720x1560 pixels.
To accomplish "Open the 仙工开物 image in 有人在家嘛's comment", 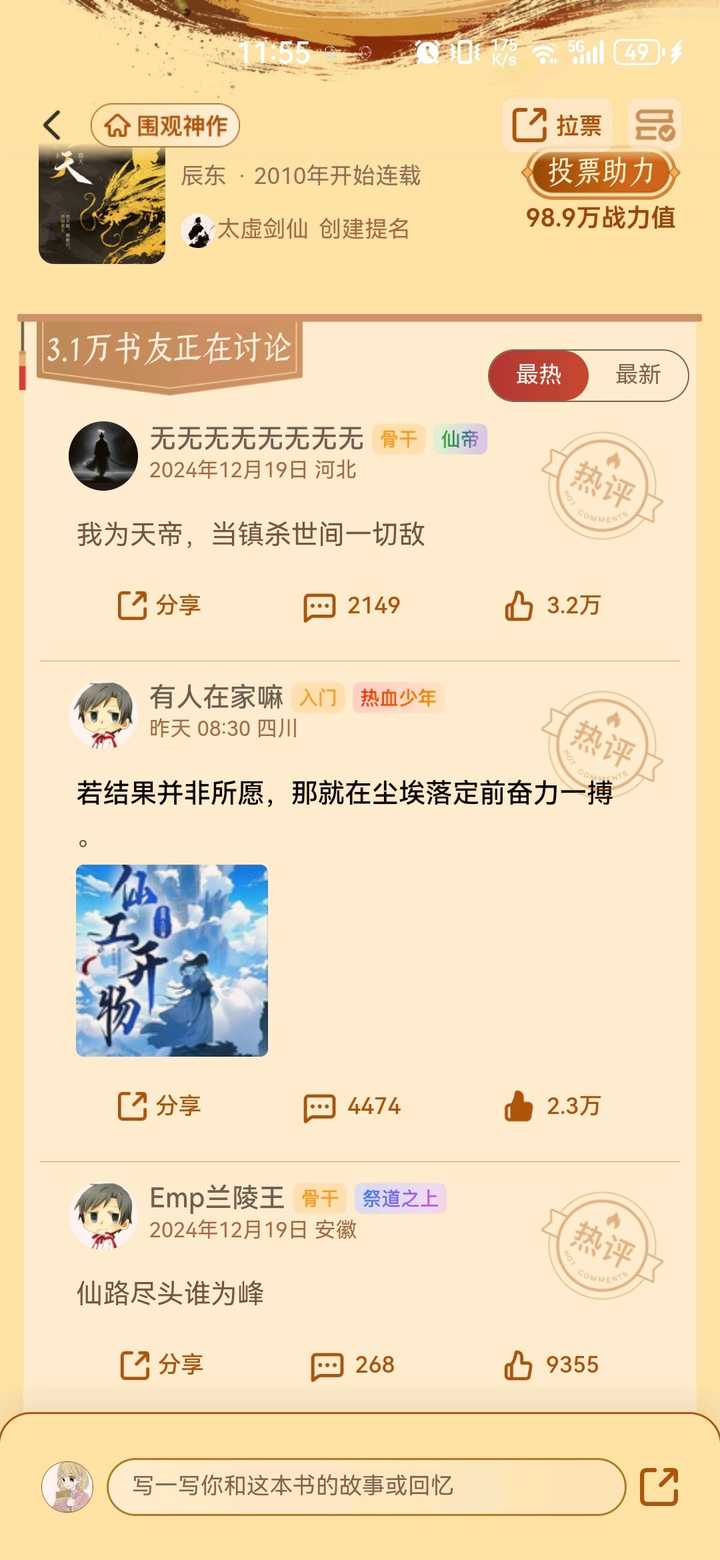I will pyautogui.click(x=172, y=960).
